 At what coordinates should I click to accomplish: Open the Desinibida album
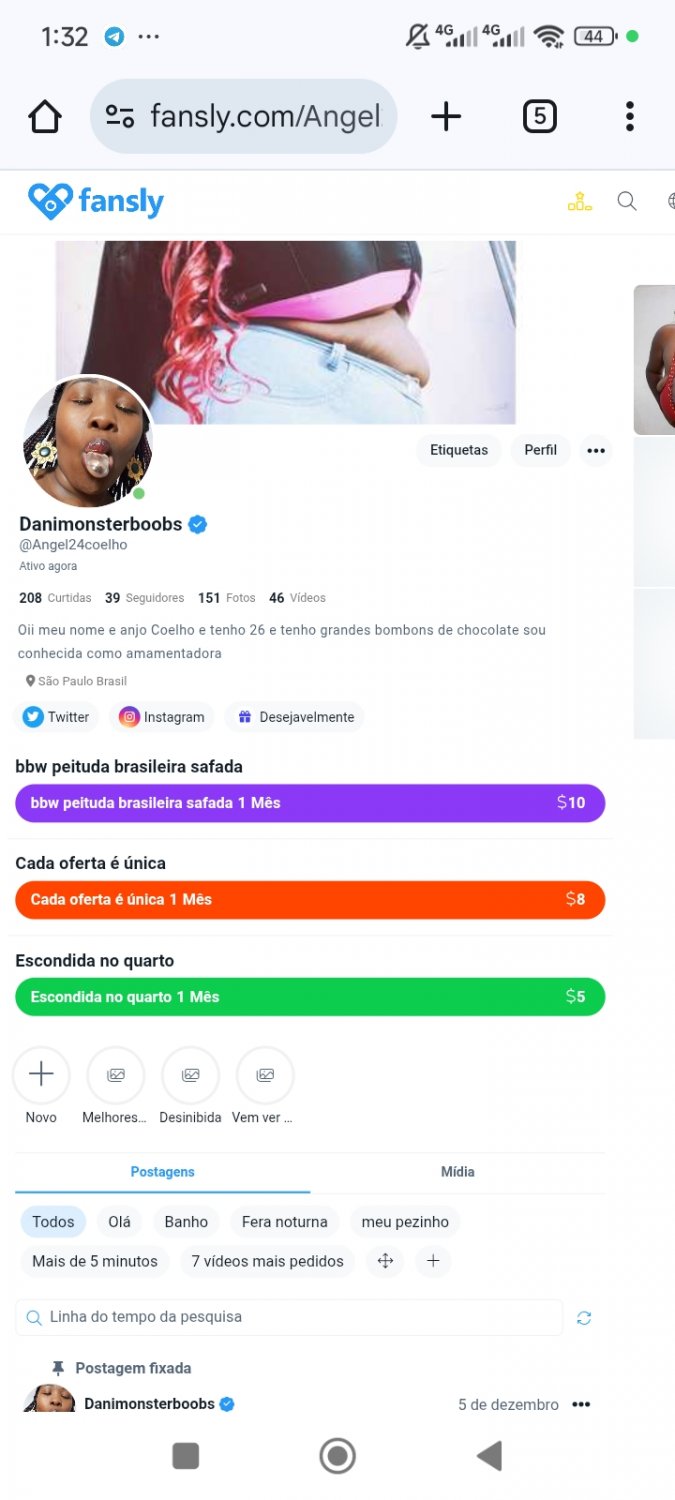tap(190, 1075)
